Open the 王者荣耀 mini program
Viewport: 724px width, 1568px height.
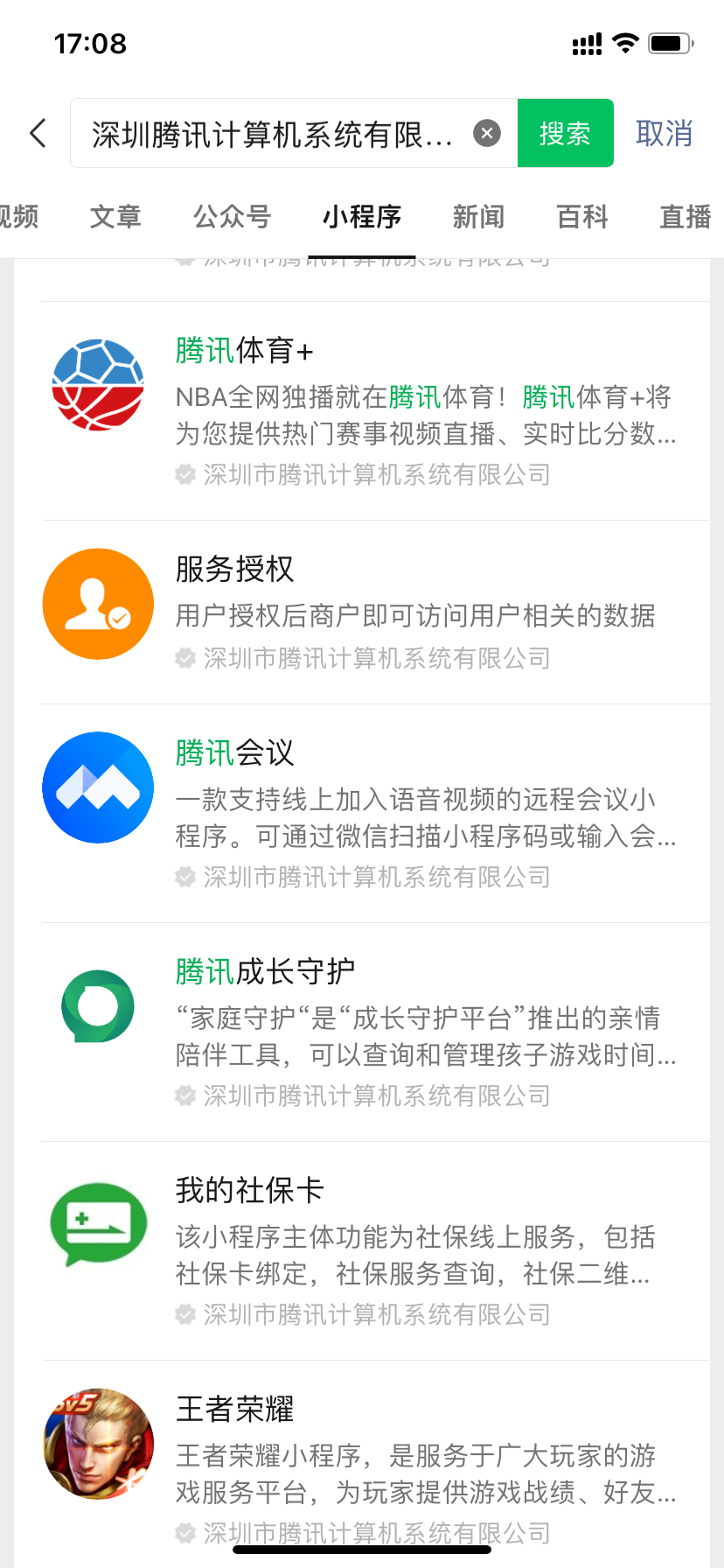[x=376, y=1461]
